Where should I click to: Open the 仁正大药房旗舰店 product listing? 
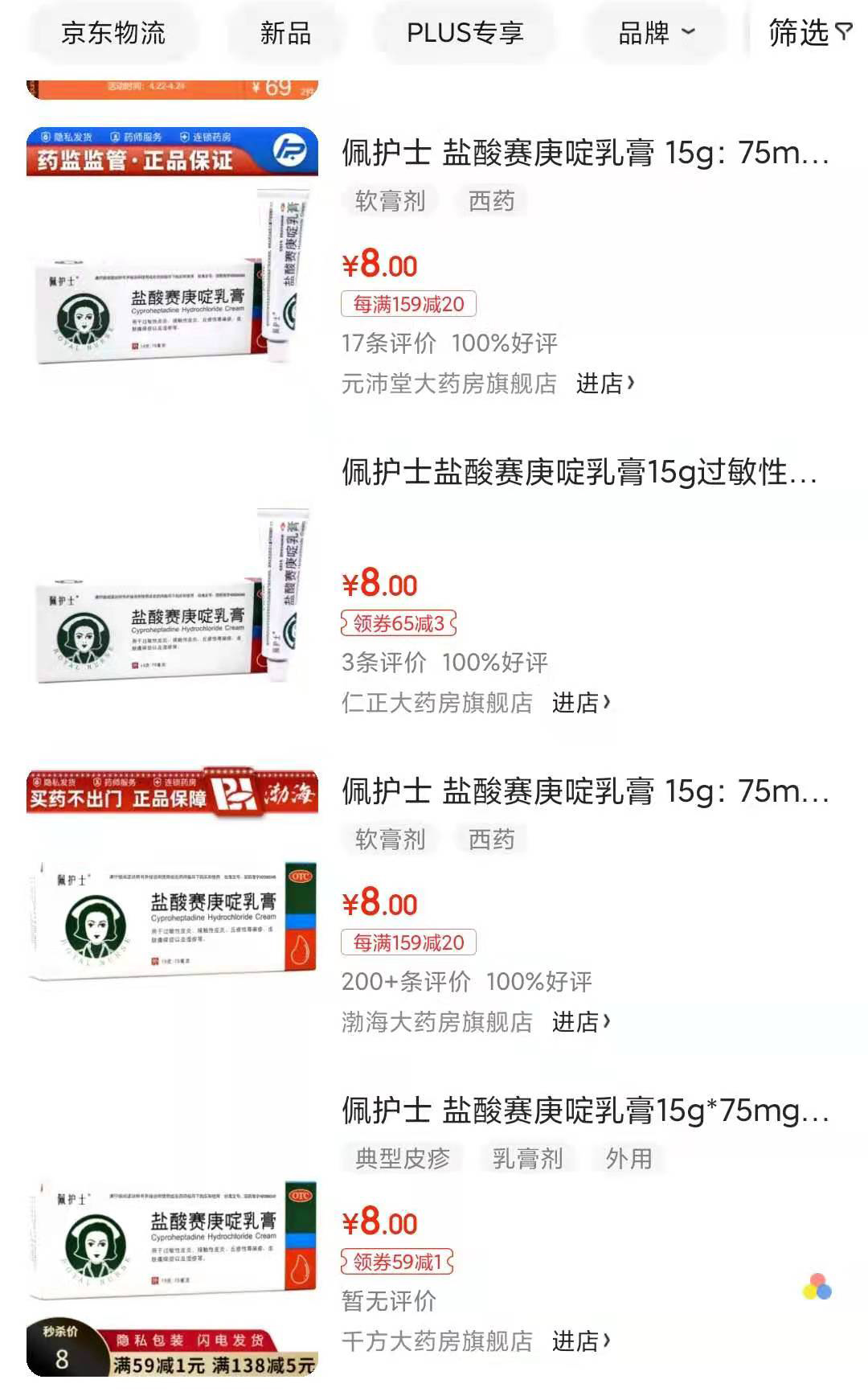coord(579,472)
